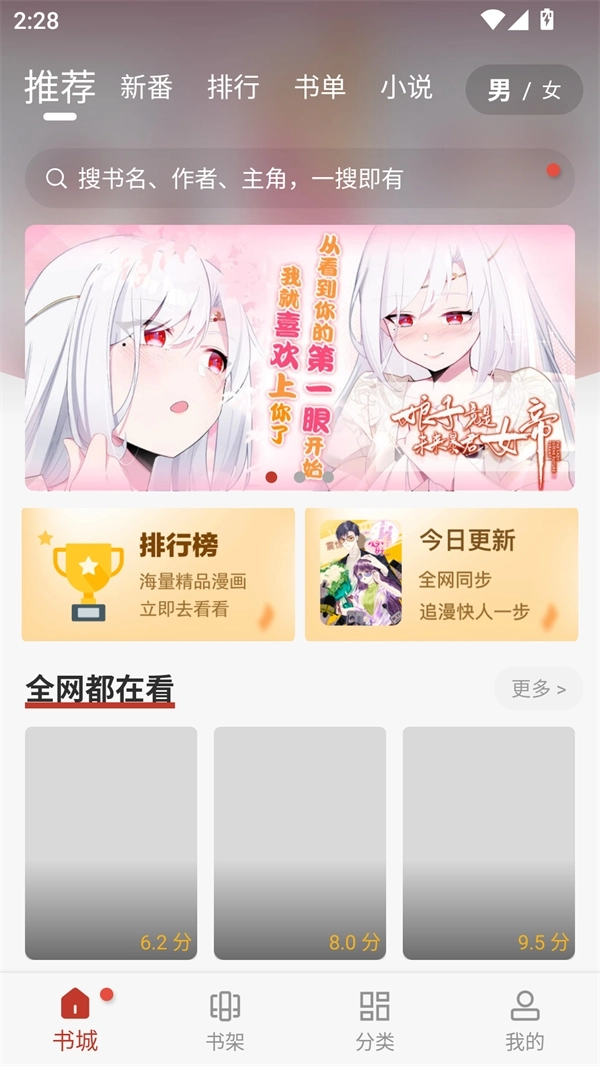Go to the 分类 bottom tab
The image size is (600, 1066).
coord(375,1020)
